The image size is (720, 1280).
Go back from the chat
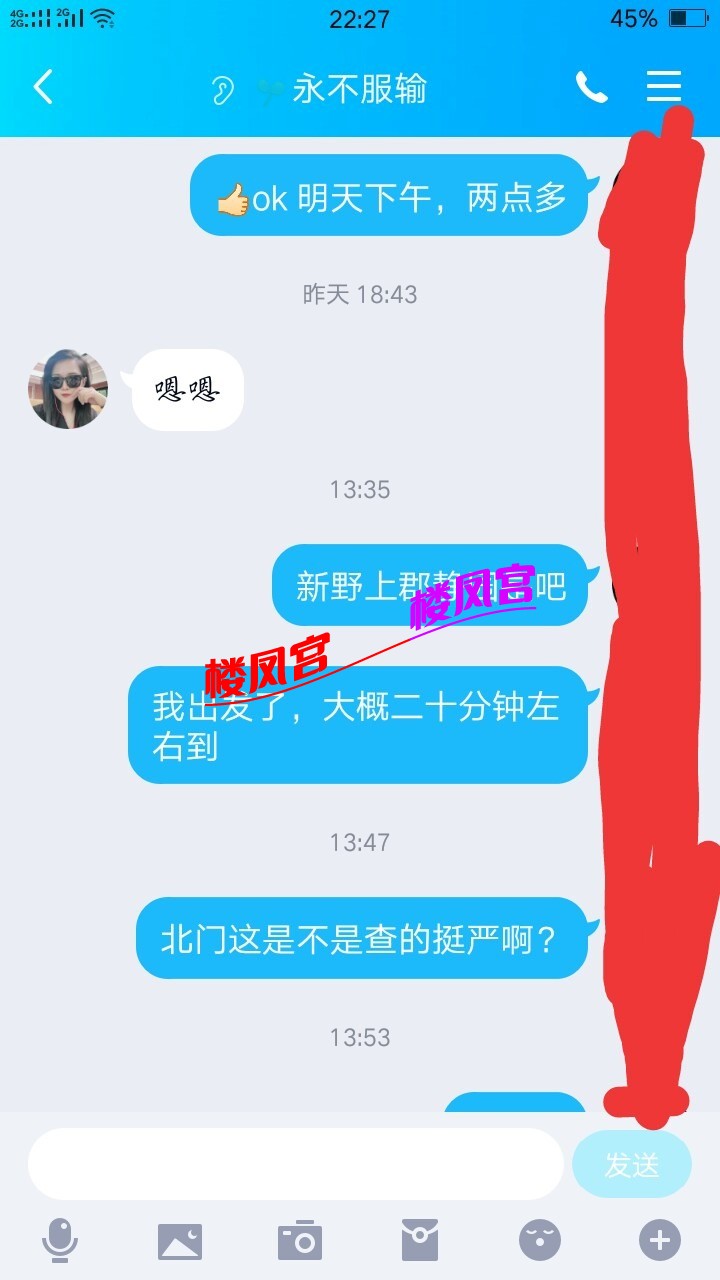pyautogui.click(x=42, y=88)
